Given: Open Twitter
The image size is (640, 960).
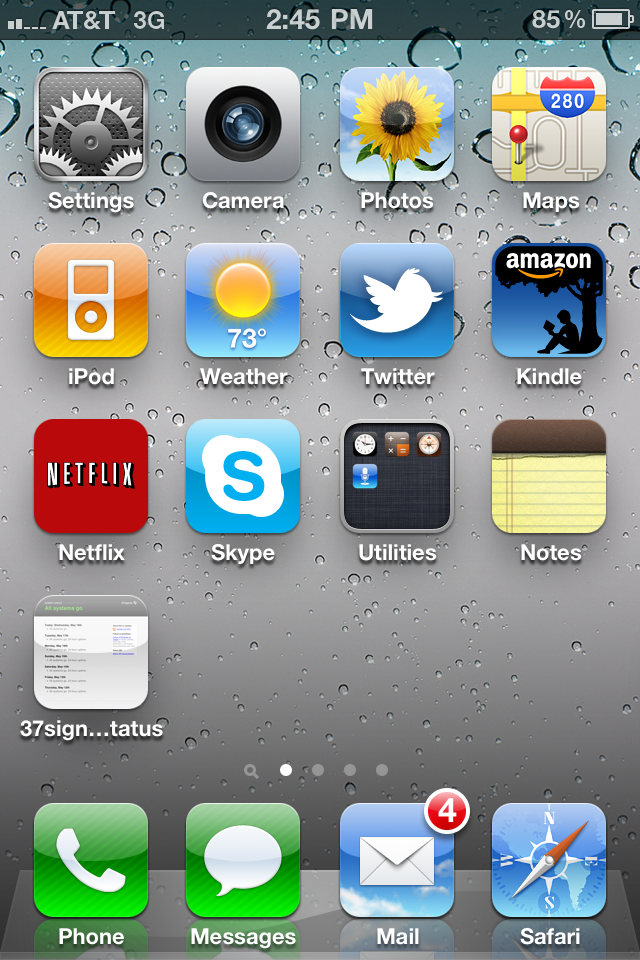Looking at the screenshot, I should (397, 301).
